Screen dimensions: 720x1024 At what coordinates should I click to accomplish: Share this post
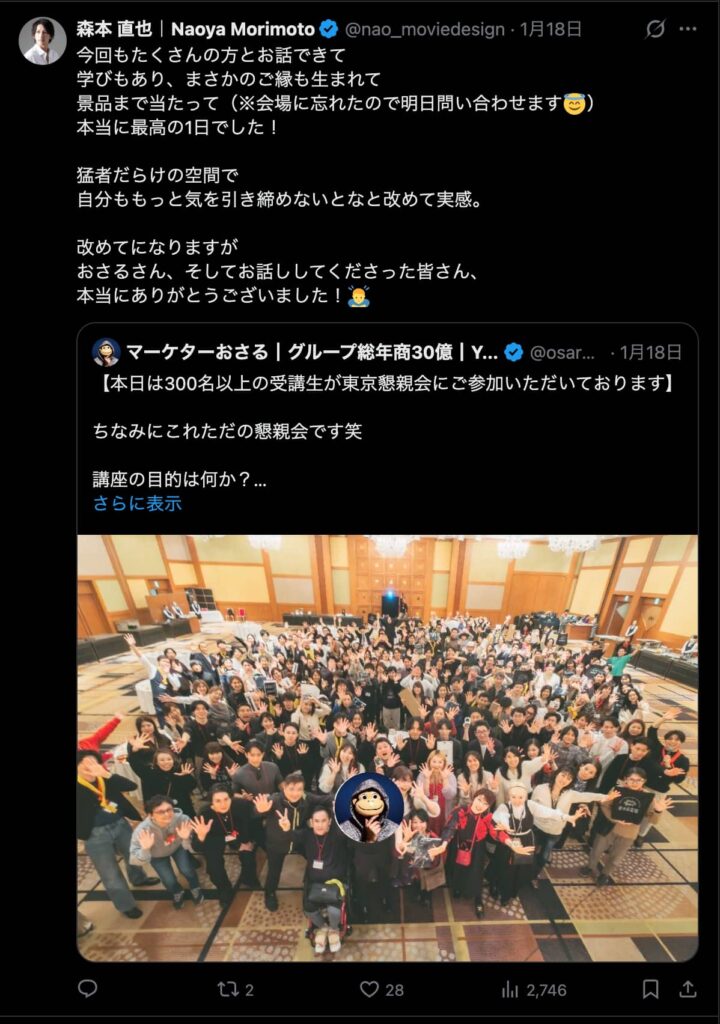(x=687, y=989)
